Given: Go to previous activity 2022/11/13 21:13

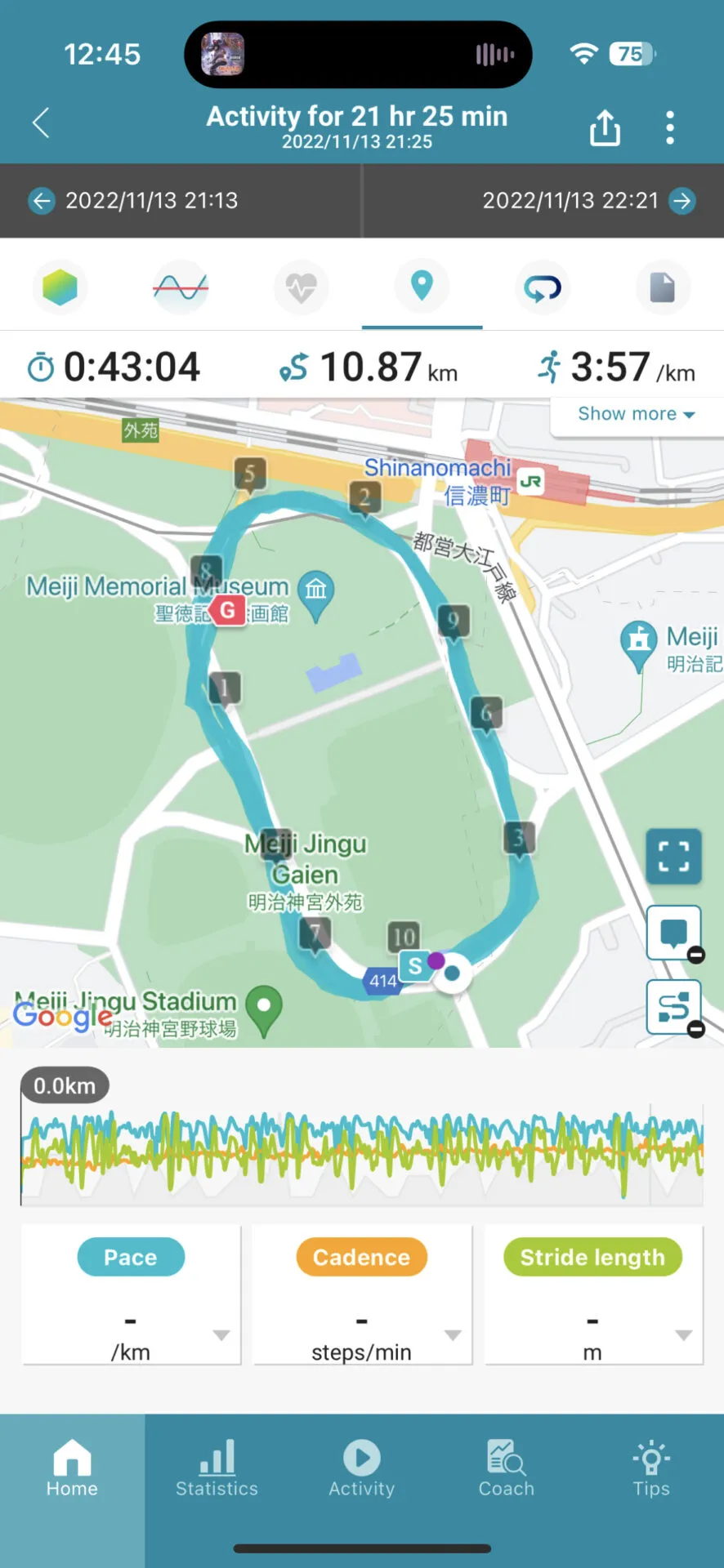Looking at the screenshot, I should pos(134,201).
